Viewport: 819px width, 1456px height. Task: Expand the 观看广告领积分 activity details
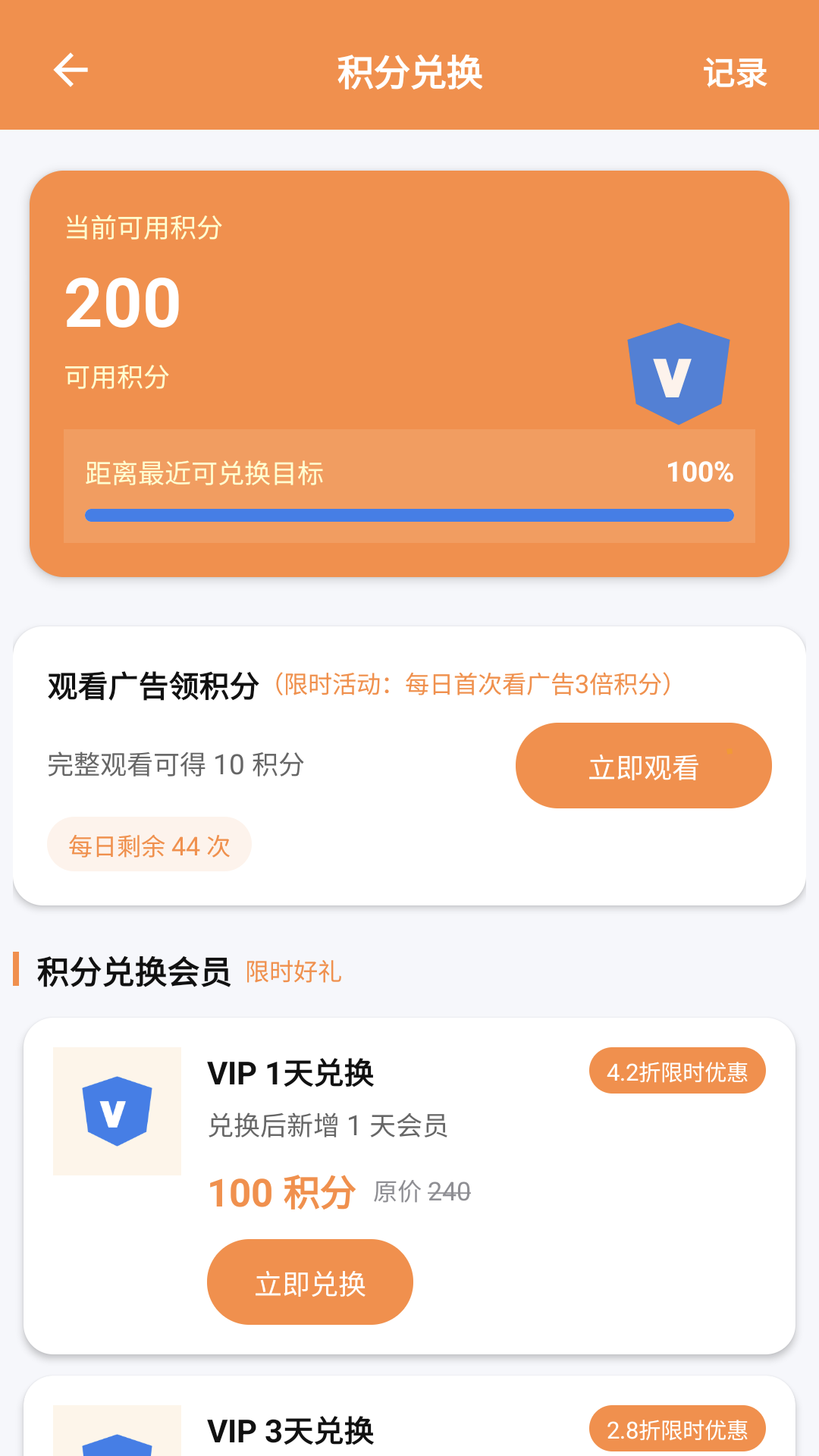pos(409,764)
